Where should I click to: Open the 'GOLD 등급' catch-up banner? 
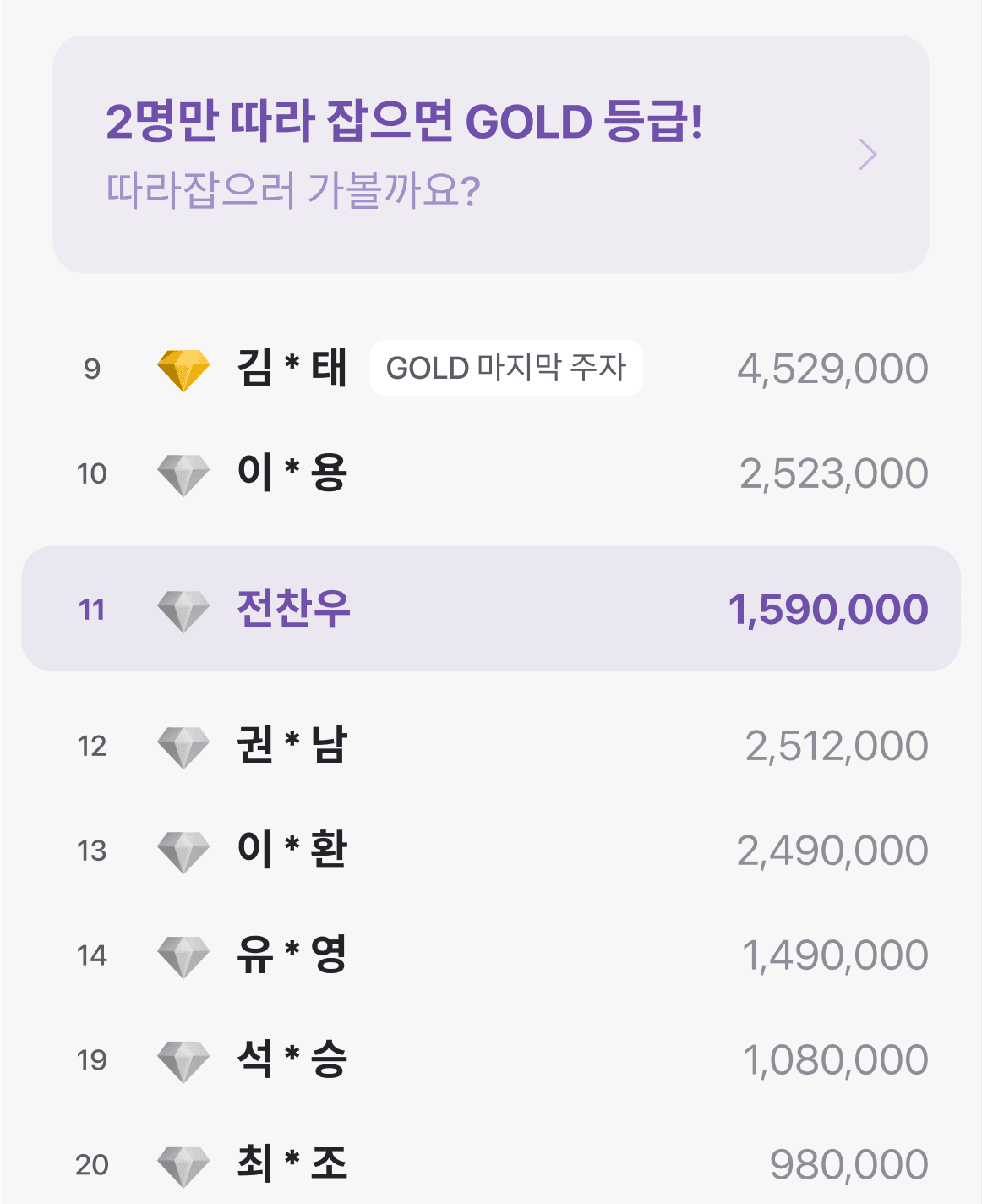(x=490, y=154)
